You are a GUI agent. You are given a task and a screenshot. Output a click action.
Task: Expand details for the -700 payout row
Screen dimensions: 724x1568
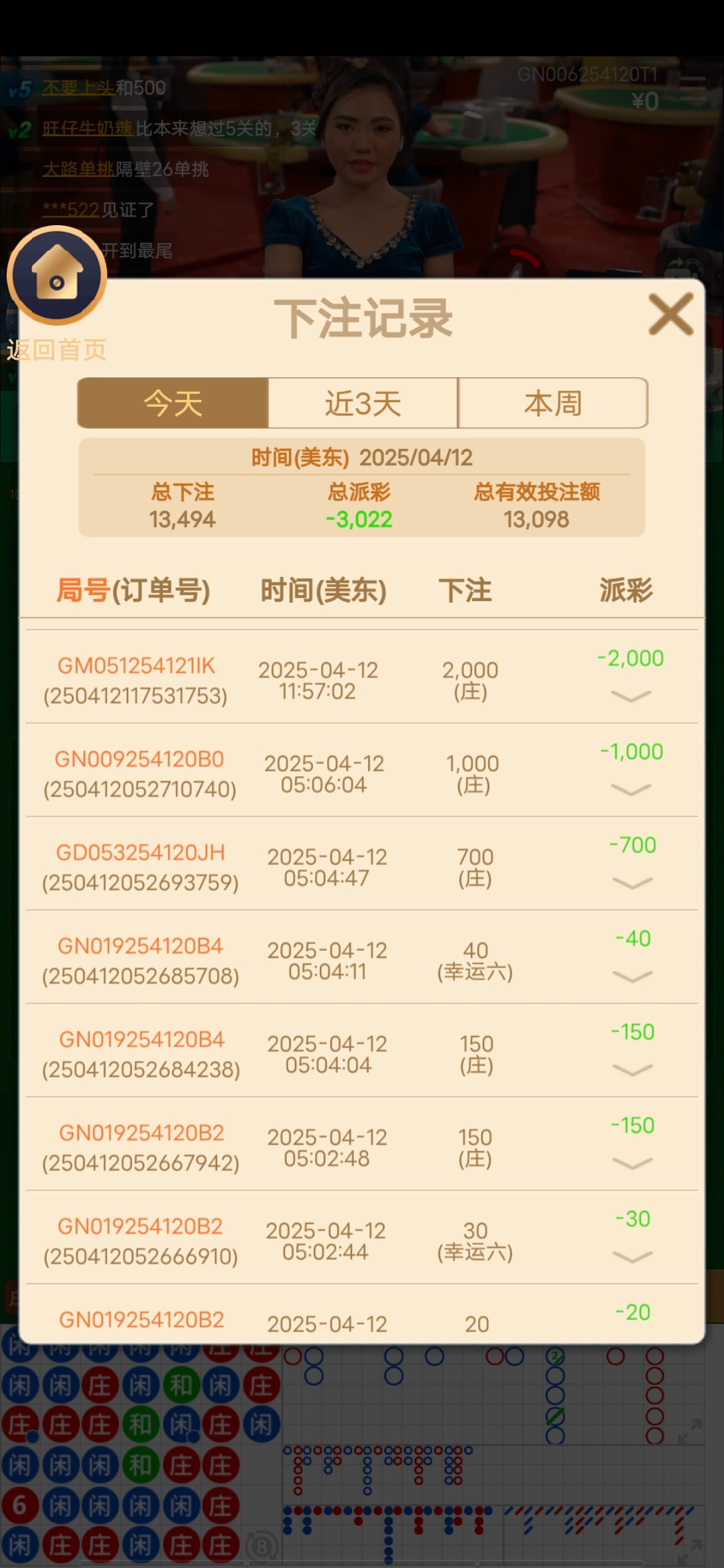click(632, 883)
